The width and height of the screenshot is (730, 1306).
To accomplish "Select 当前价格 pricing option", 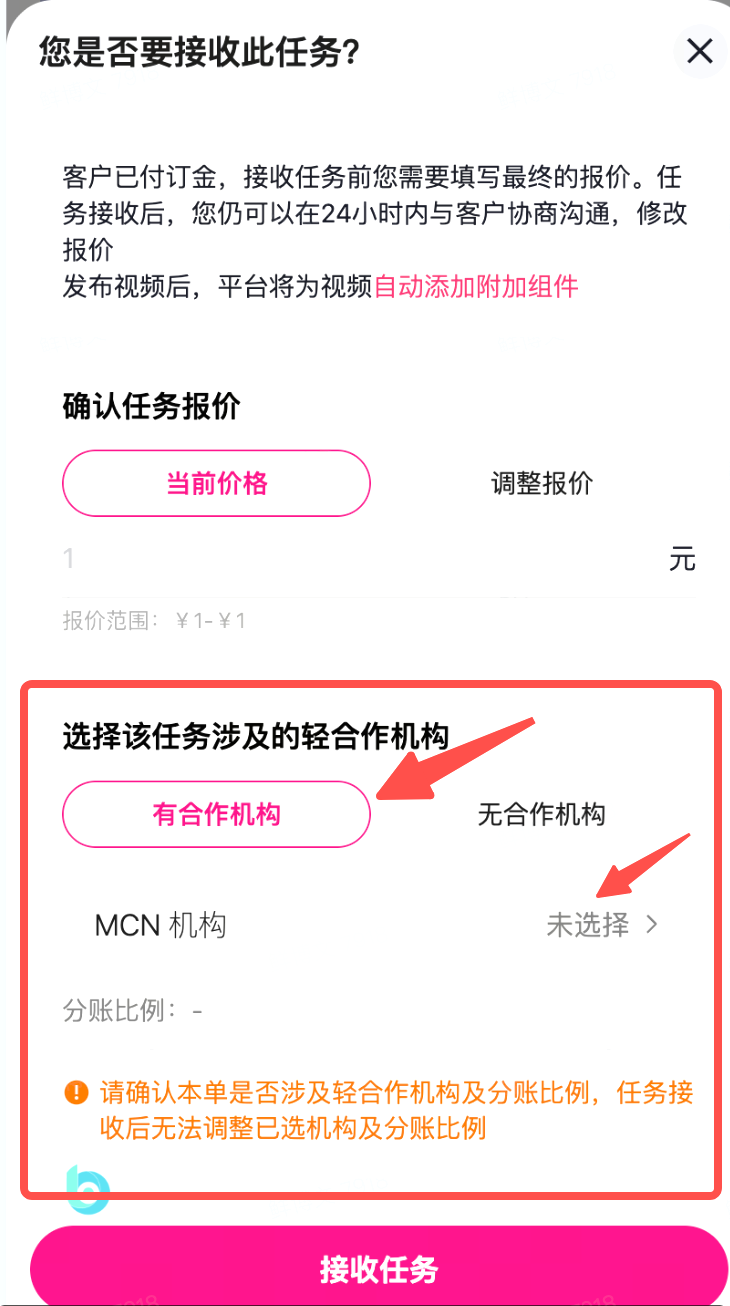I will pyautogui.click(x=216, y=484).
